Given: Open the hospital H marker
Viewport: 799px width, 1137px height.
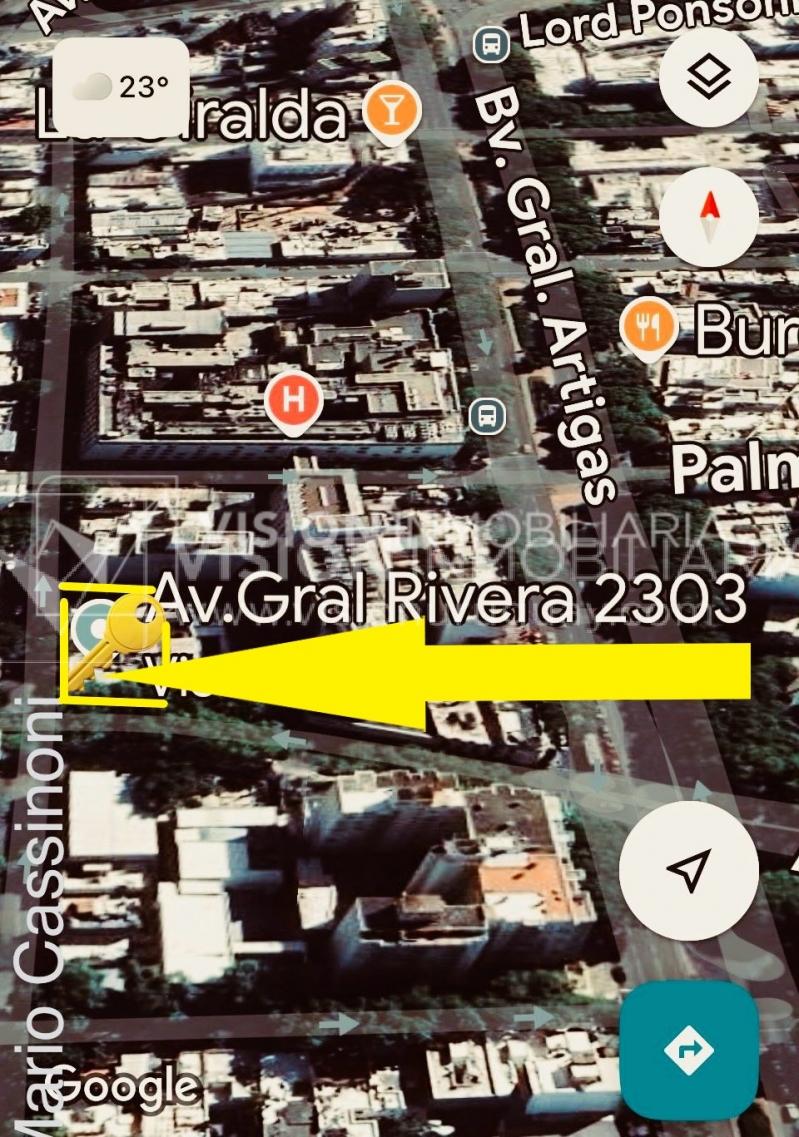Looking at the screenshot, I should pyautogui.click(x=293, y=400).
